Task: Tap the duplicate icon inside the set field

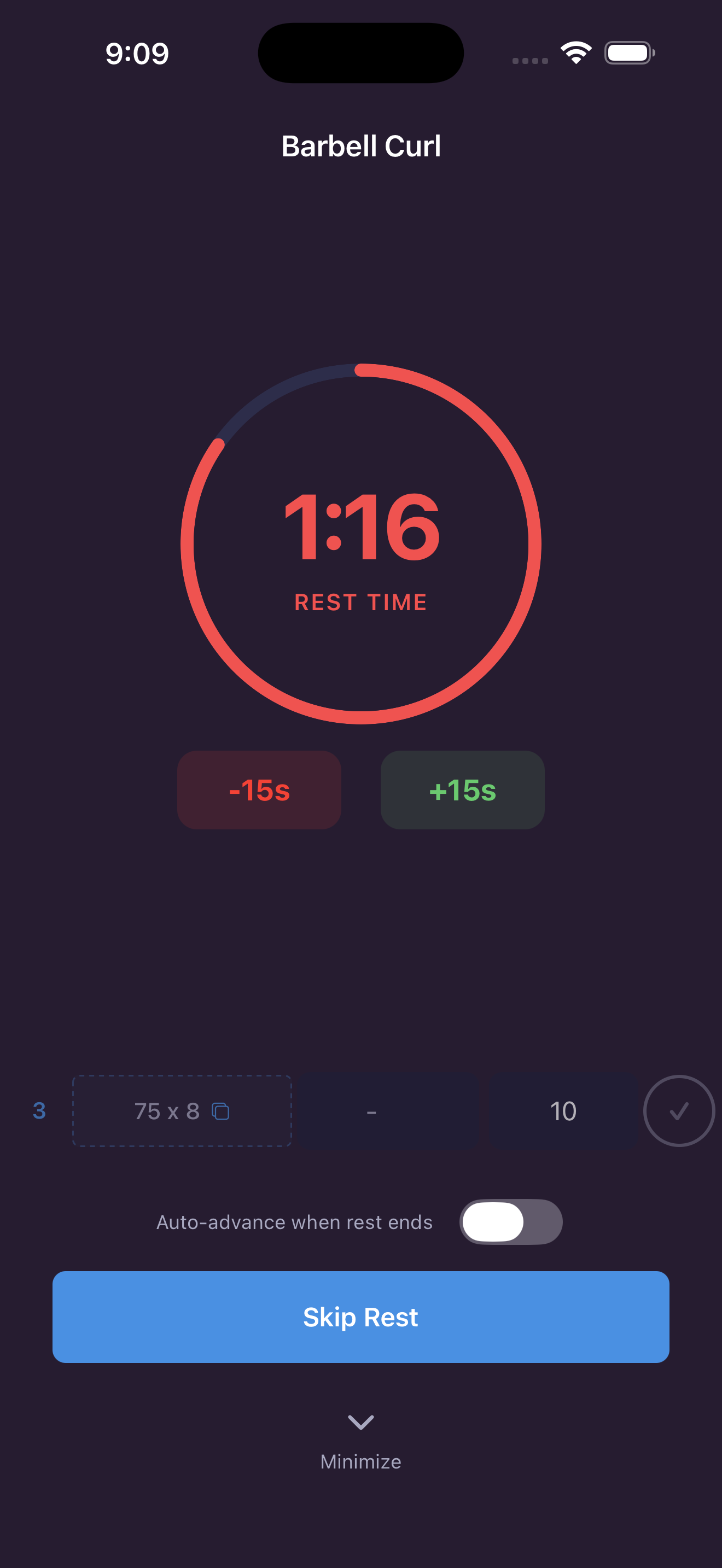Action: click(x=221, y=1109)
